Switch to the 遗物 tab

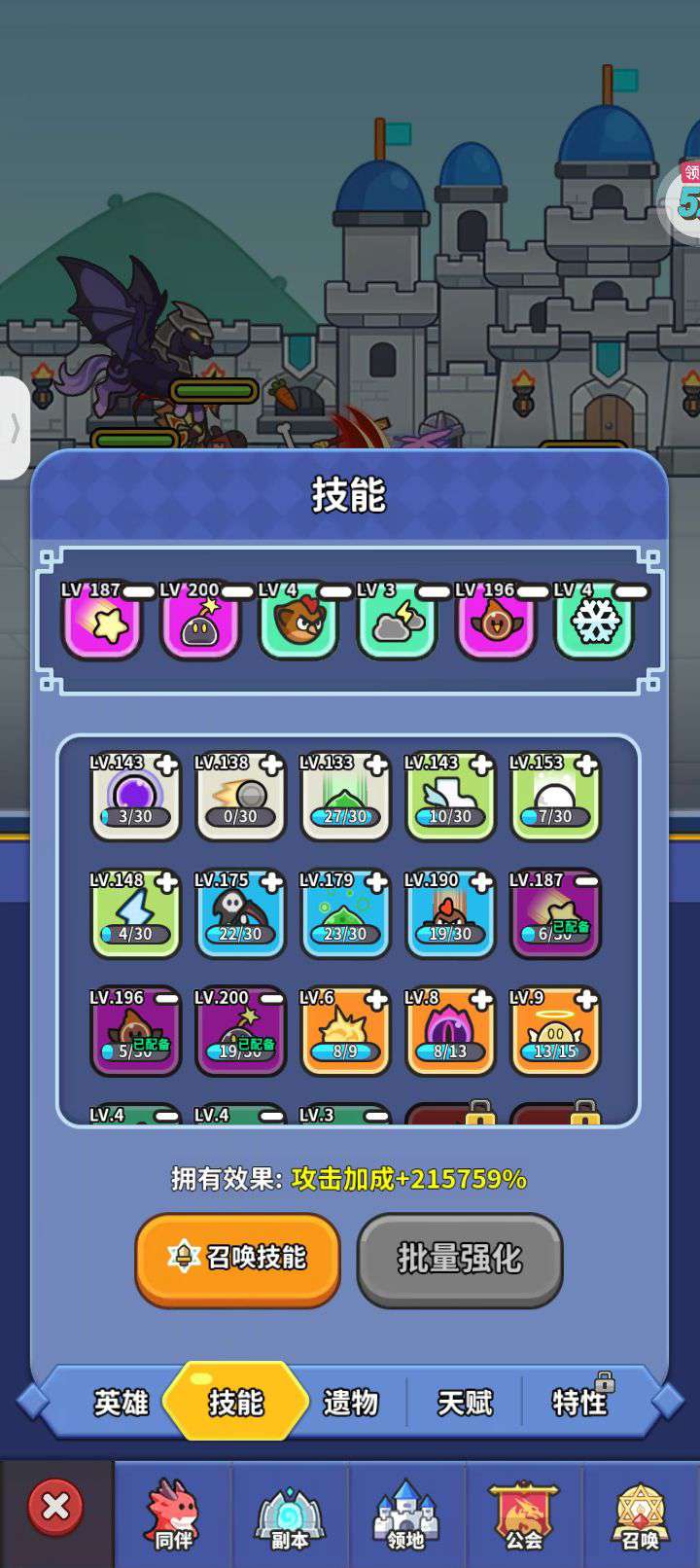[x=350, y=1402]
